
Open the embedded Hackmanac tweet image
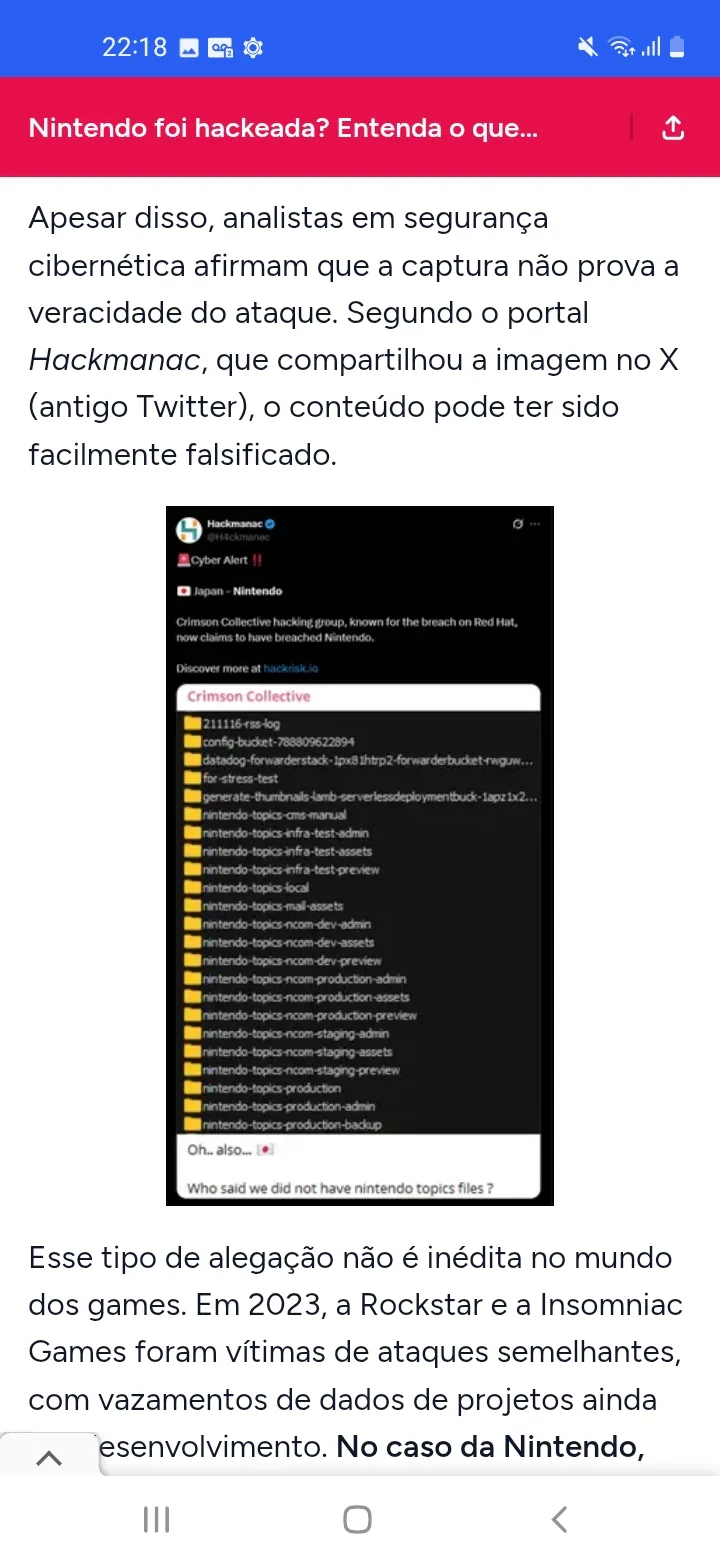pyautogui.click(x=359, y=855)
